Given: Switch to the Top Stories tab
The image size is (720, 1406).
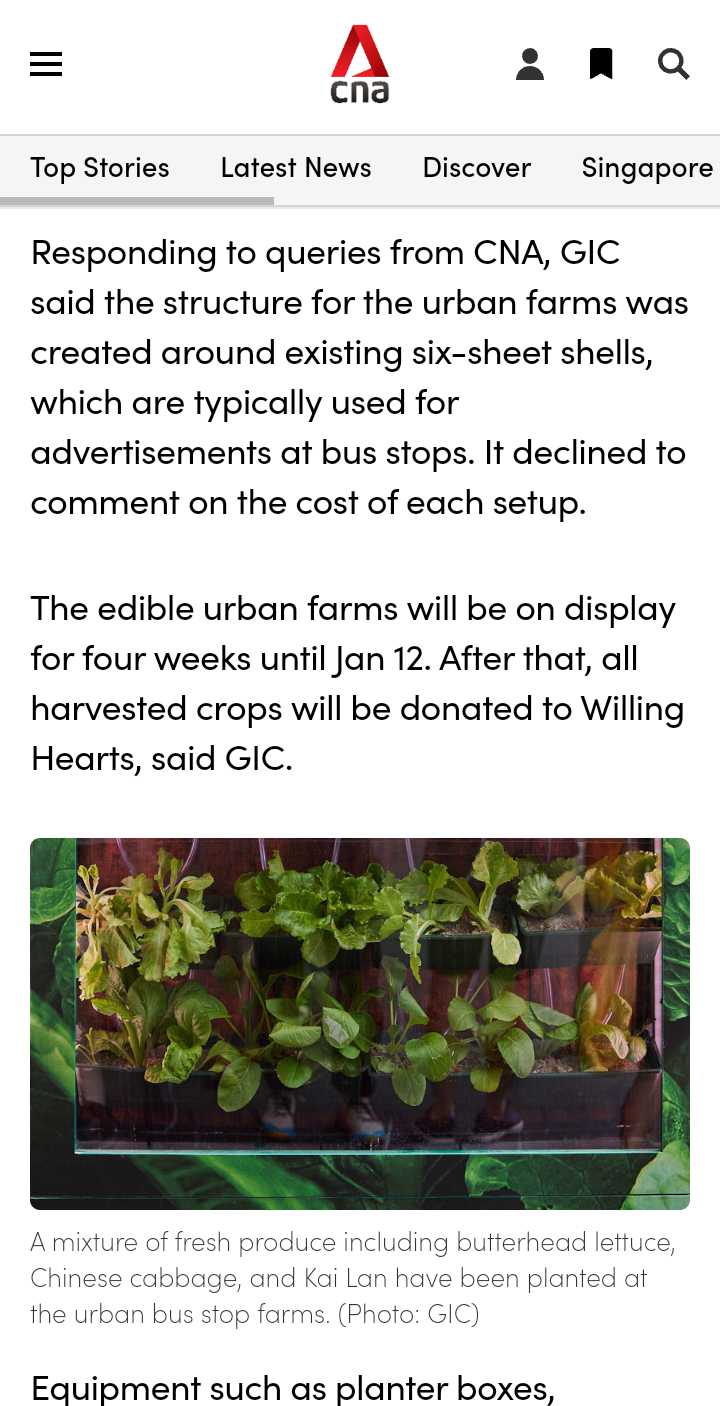Looking at the screenshot, I should [100, 168].
